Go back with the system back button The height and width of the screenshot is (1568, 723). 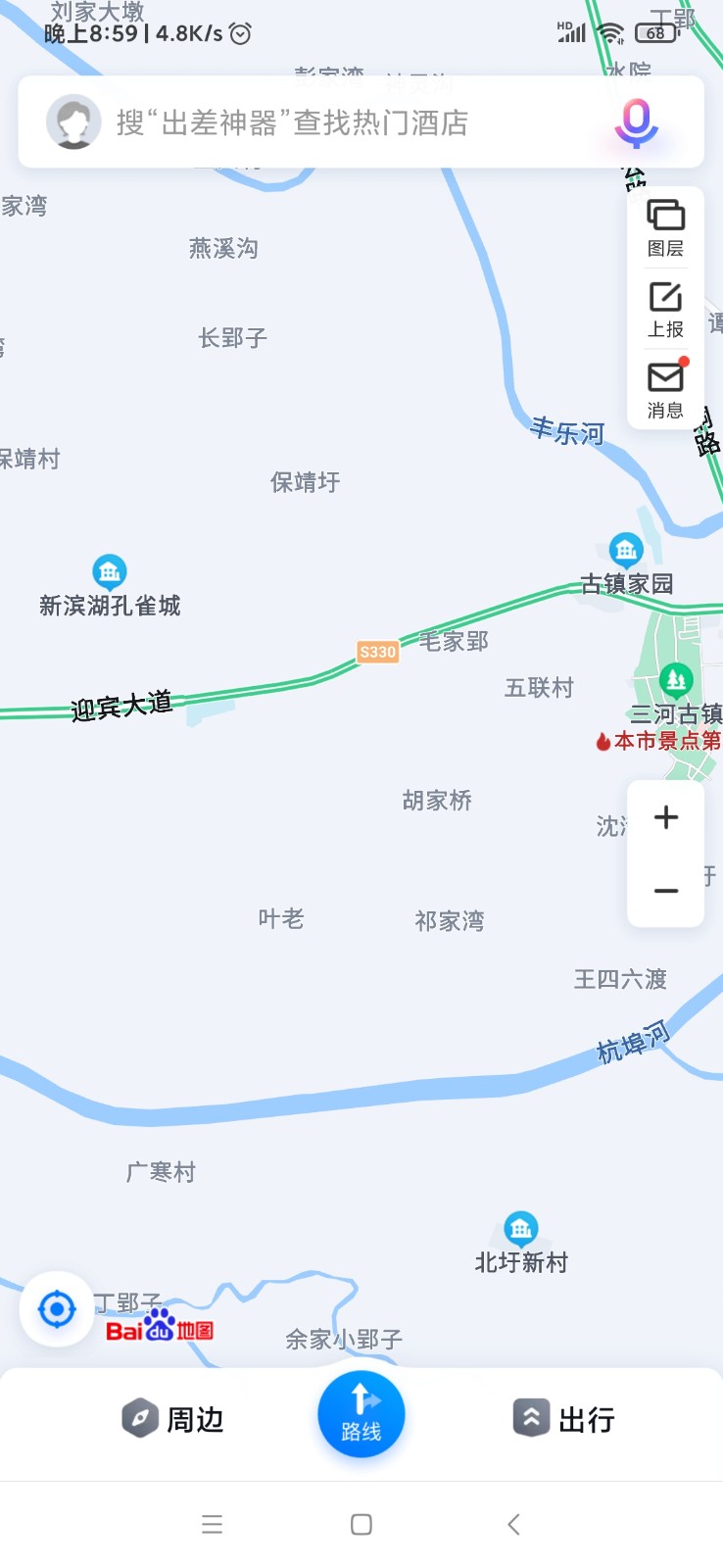(x=513, y=1524)
